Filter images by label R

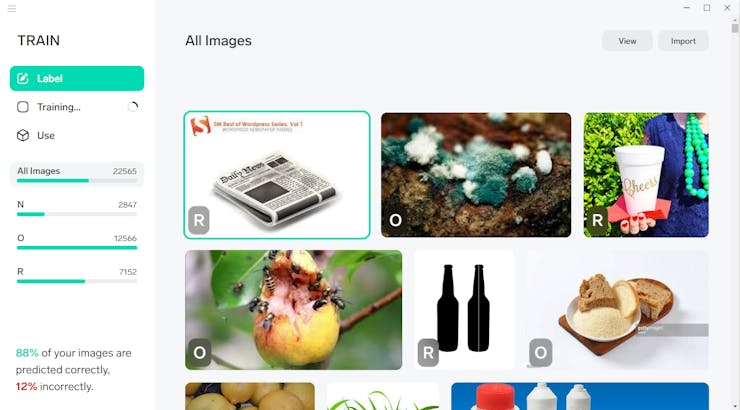77,274
